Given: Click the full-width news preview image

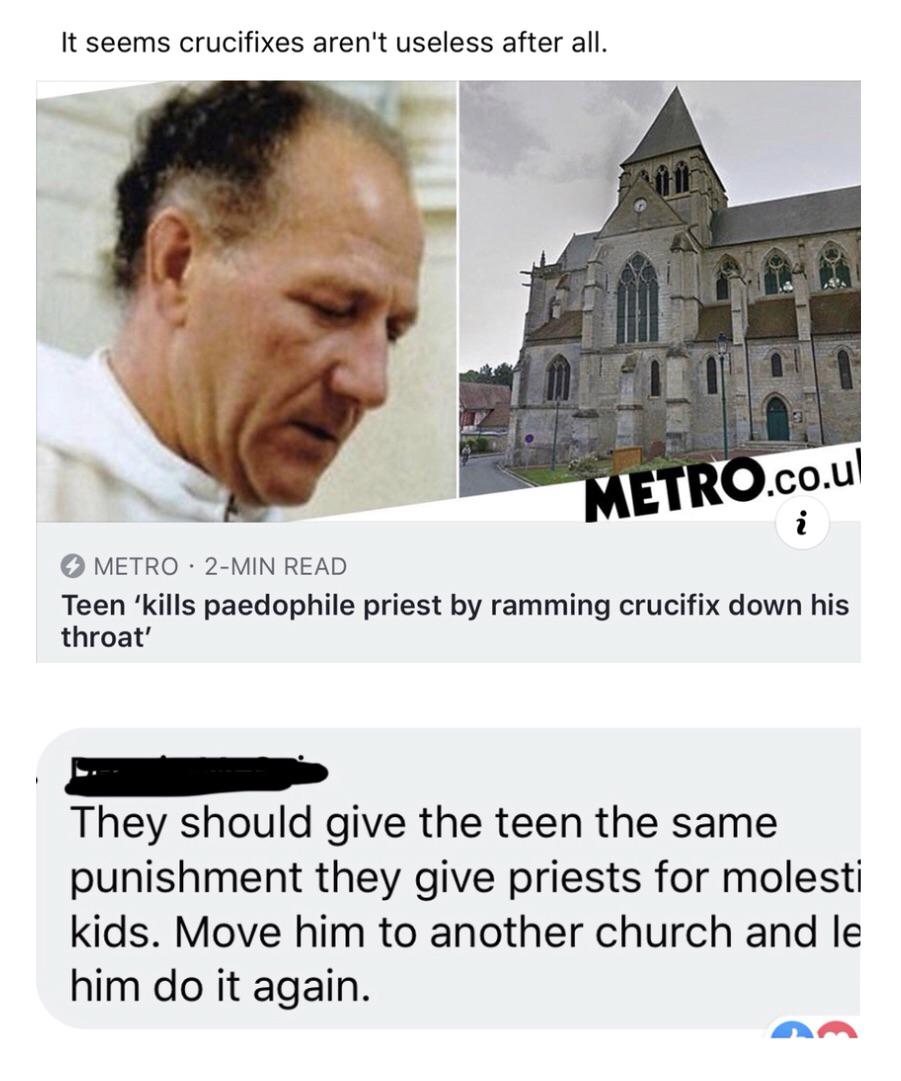Looking at the screenshot, I should pos(450,300).
